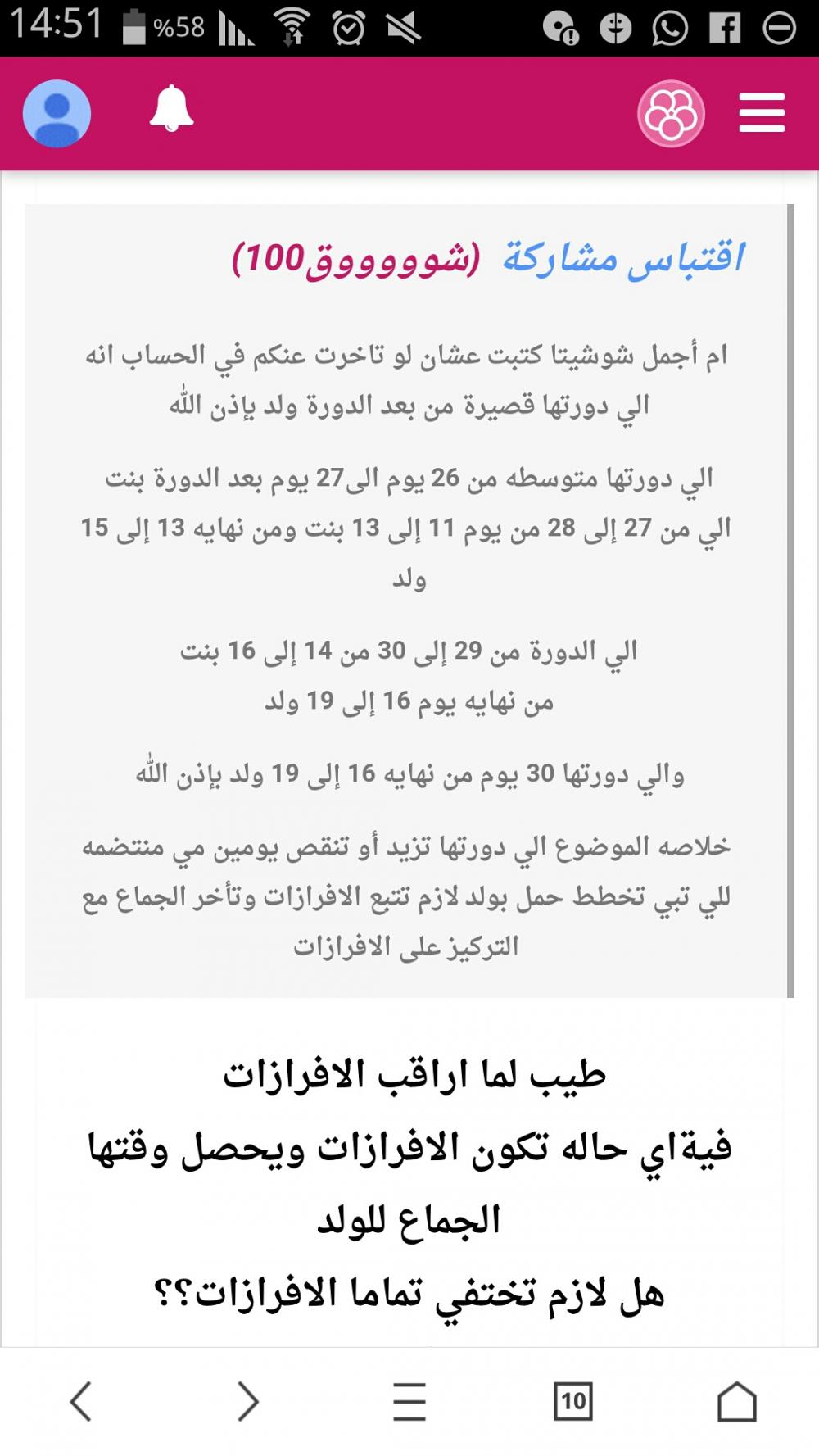Open the hamburger menu
The width and height of the screenshot is (819, 1456).
762,113
